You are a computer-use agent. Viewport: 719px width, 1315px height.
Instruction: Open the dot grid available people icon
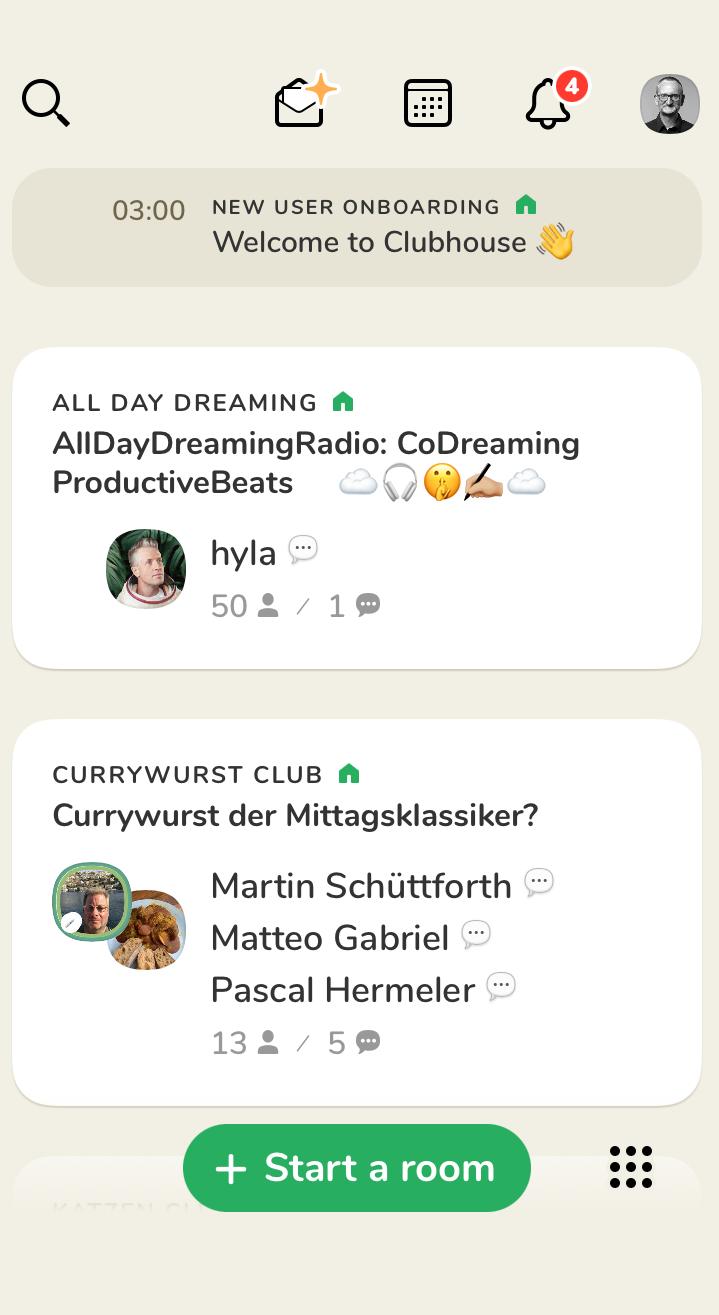pyautogui.click(x=631, y=1167)
